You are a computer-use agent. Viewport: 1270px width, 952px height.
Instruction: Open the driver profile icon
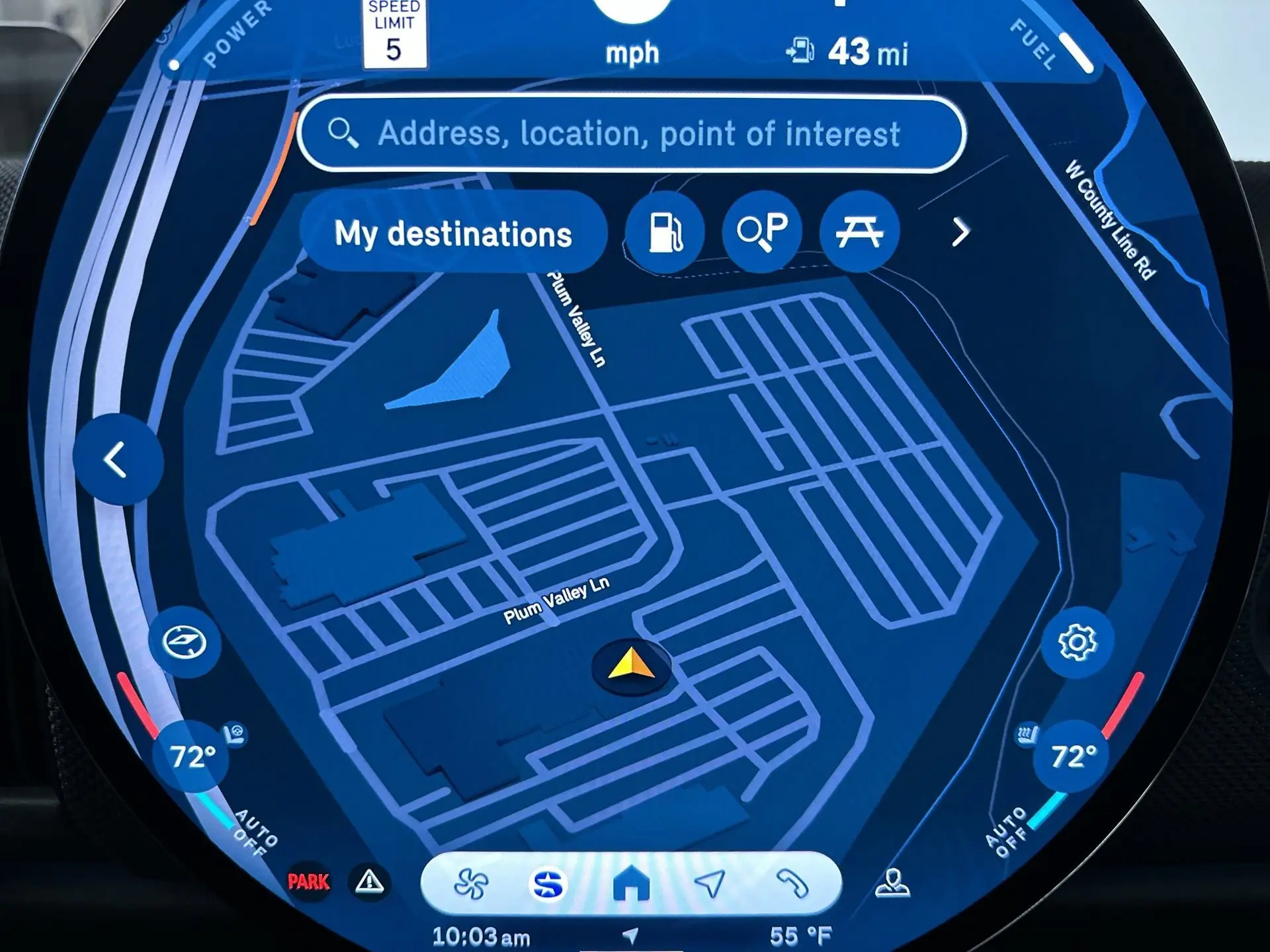click(892, 883)
